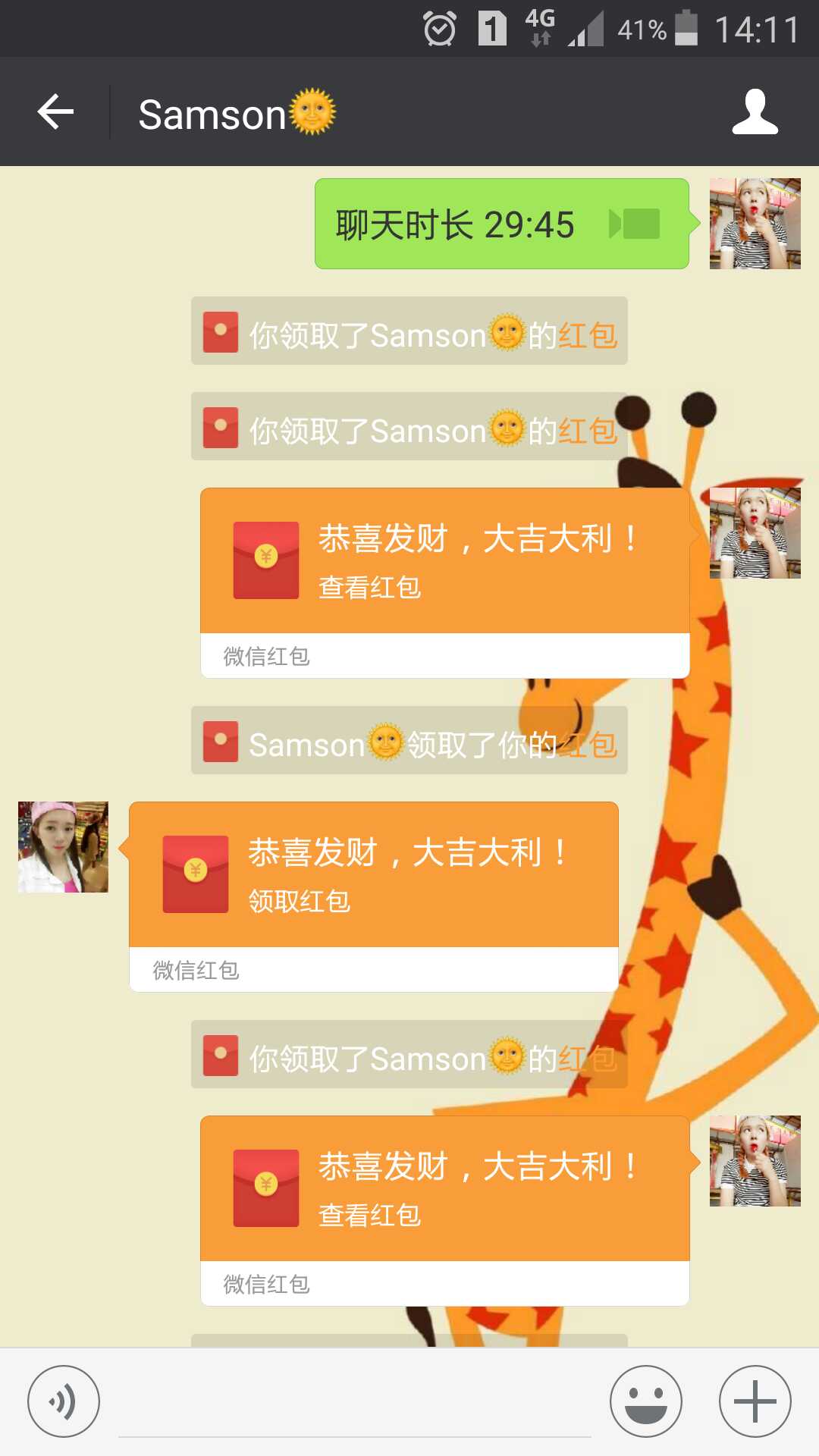This screenshot has height=1456, width=819.
Task: Open Samson's chat info profile icon
Action: pos(755,112)
